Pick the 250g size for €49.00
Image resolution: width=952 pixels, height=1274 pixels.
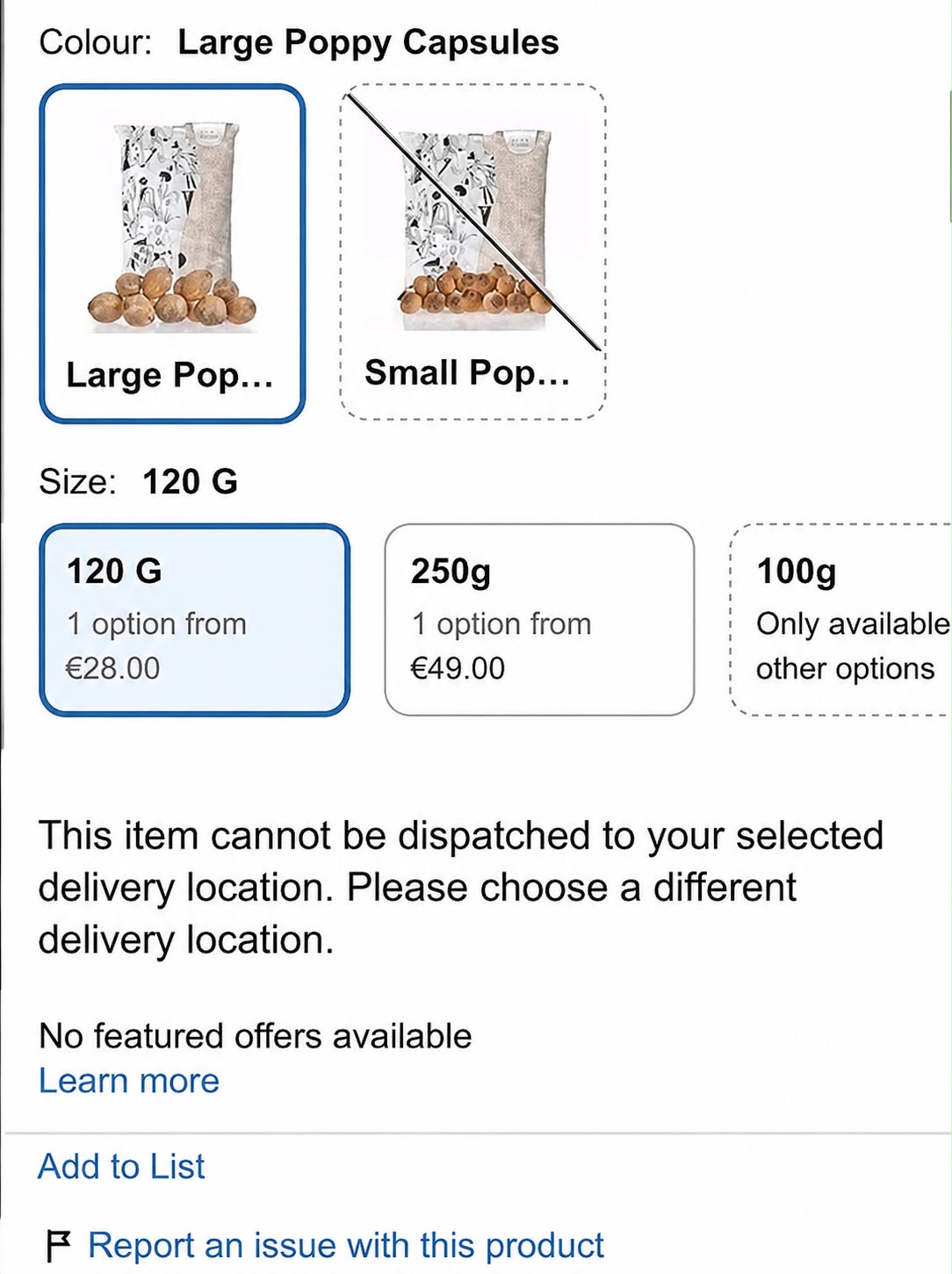point(539,620)
